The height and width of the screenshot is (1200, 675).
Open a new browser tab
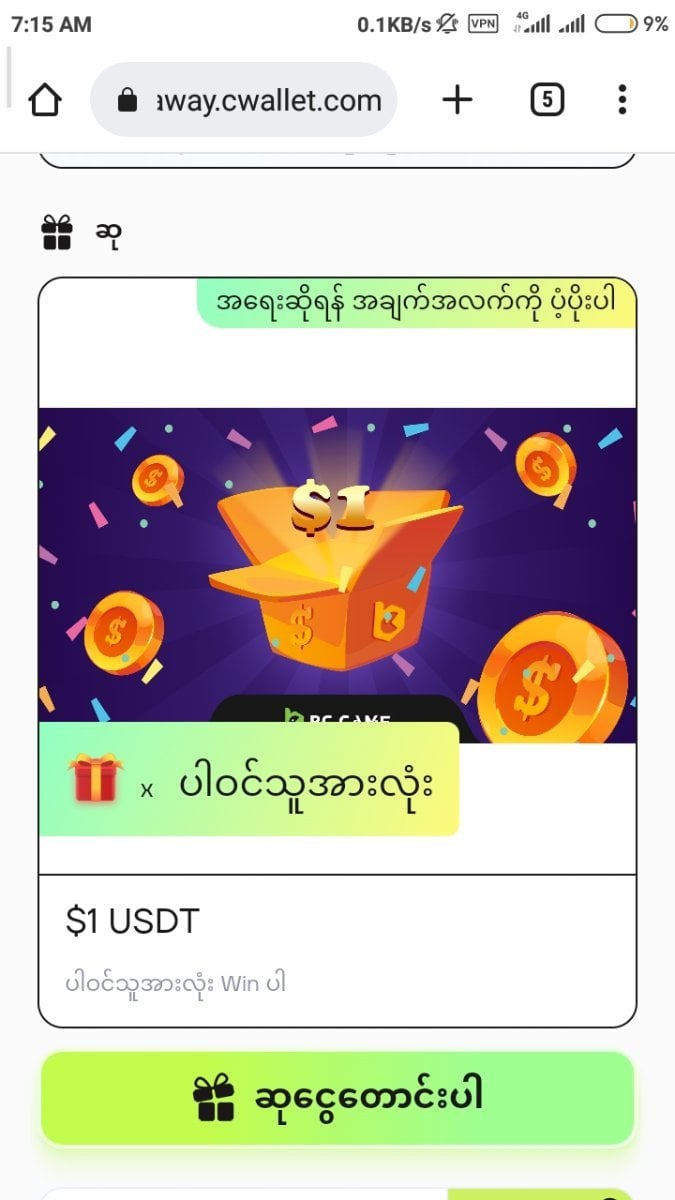(x=457, y=100)
